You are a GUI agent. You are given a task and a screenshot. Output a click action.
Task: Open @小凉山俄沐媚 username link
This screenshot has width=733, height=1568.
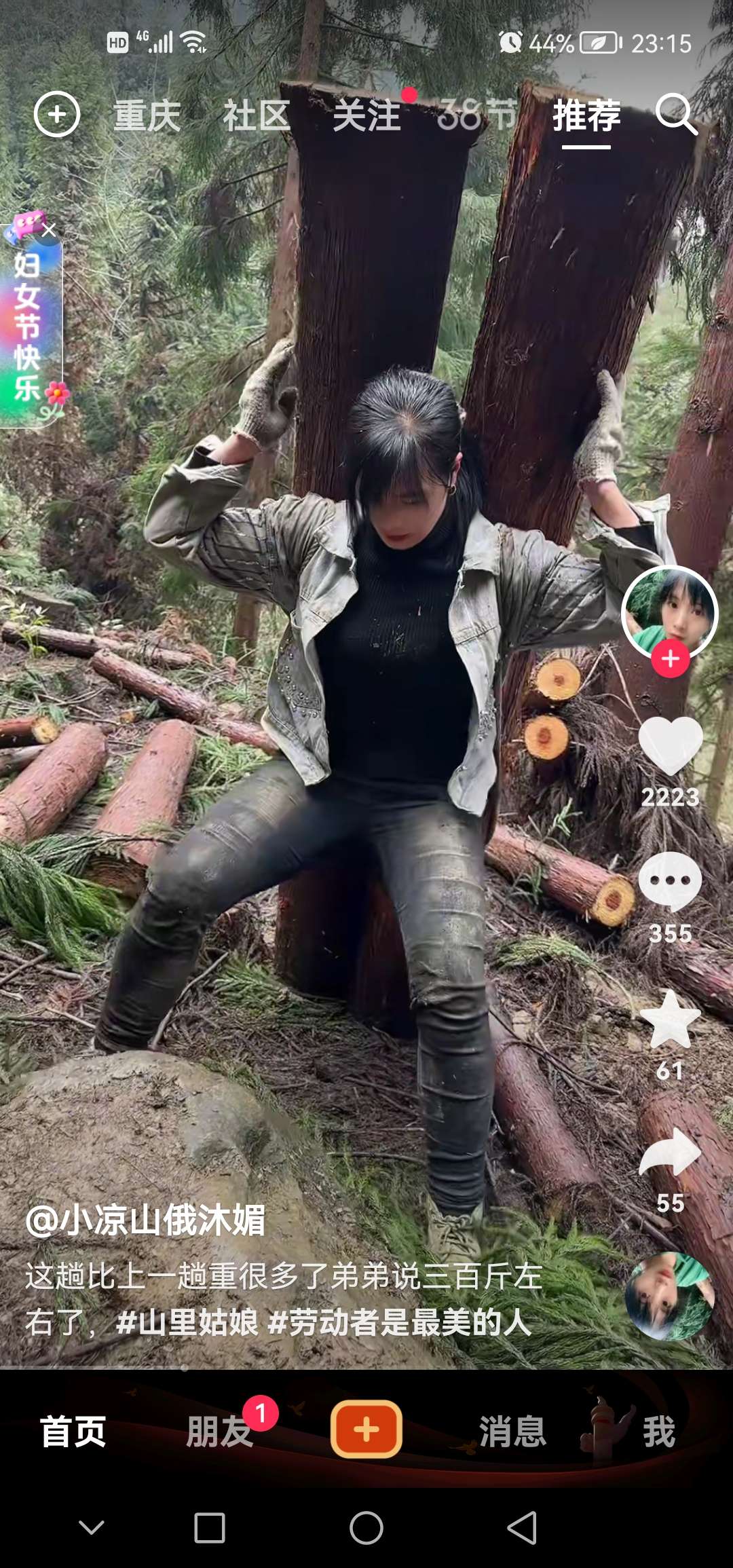(145, 1220)
